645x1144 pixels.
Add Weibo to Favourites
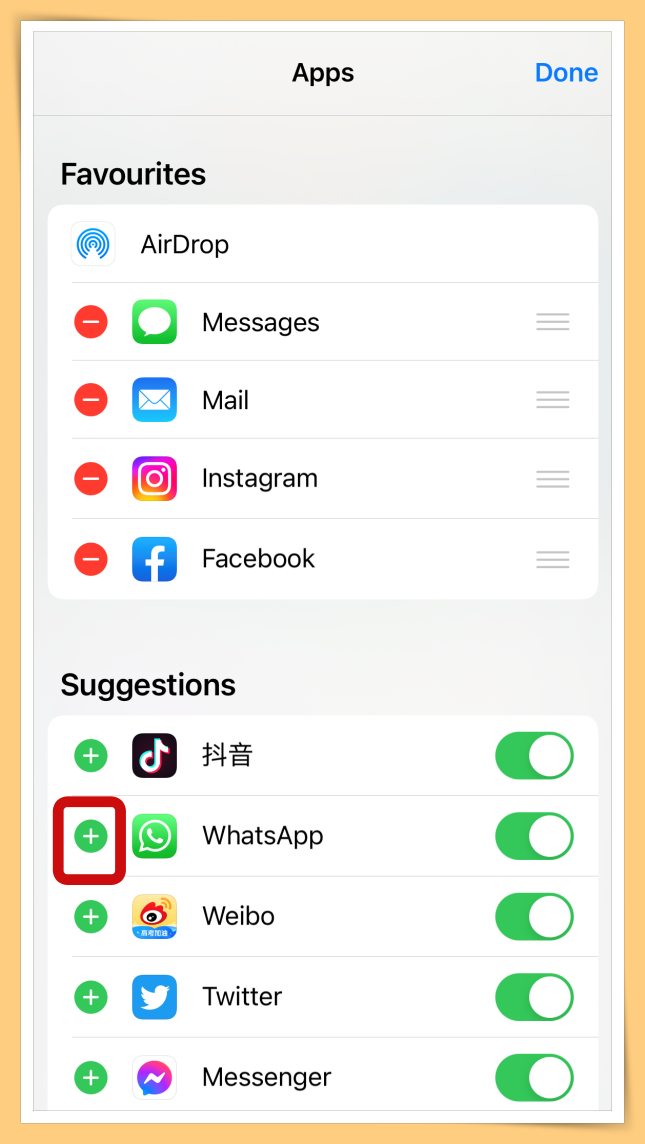coord(91,916)
